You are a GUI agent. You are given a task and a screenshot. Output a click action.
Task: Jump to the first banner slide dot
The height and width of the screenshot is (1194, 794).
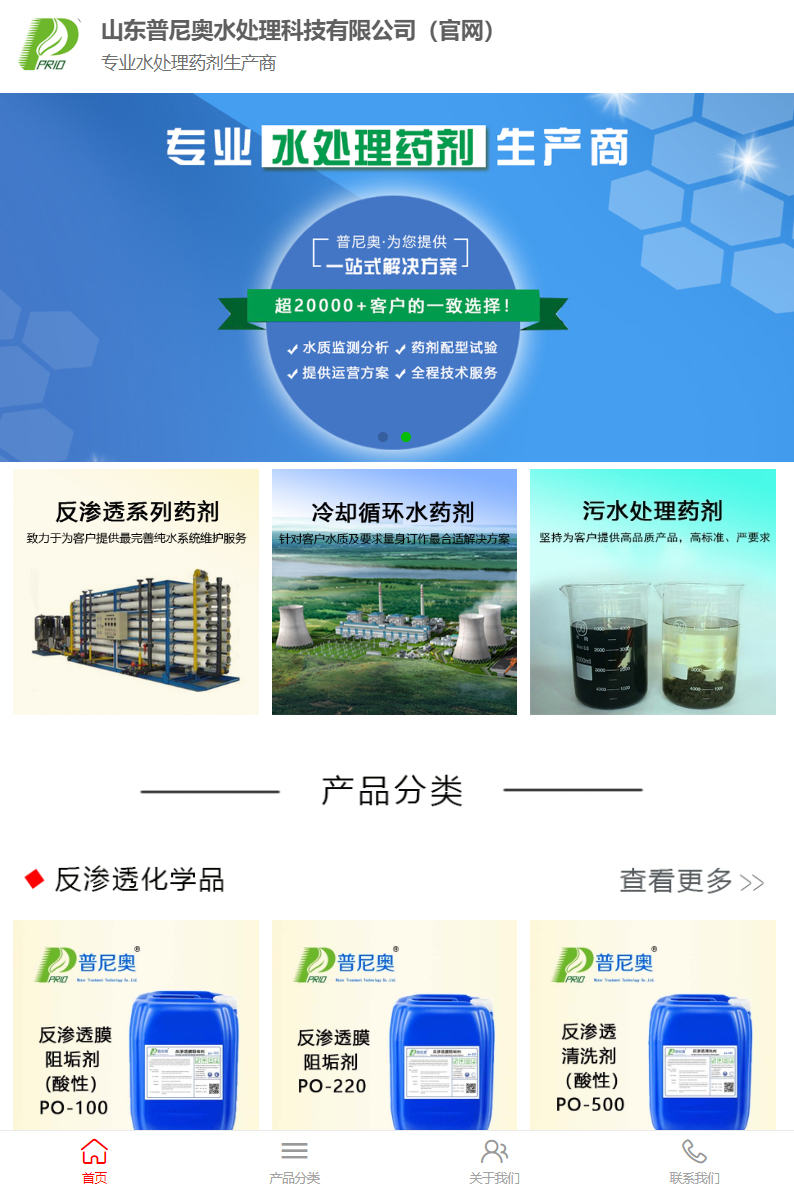tap(383, 437)
